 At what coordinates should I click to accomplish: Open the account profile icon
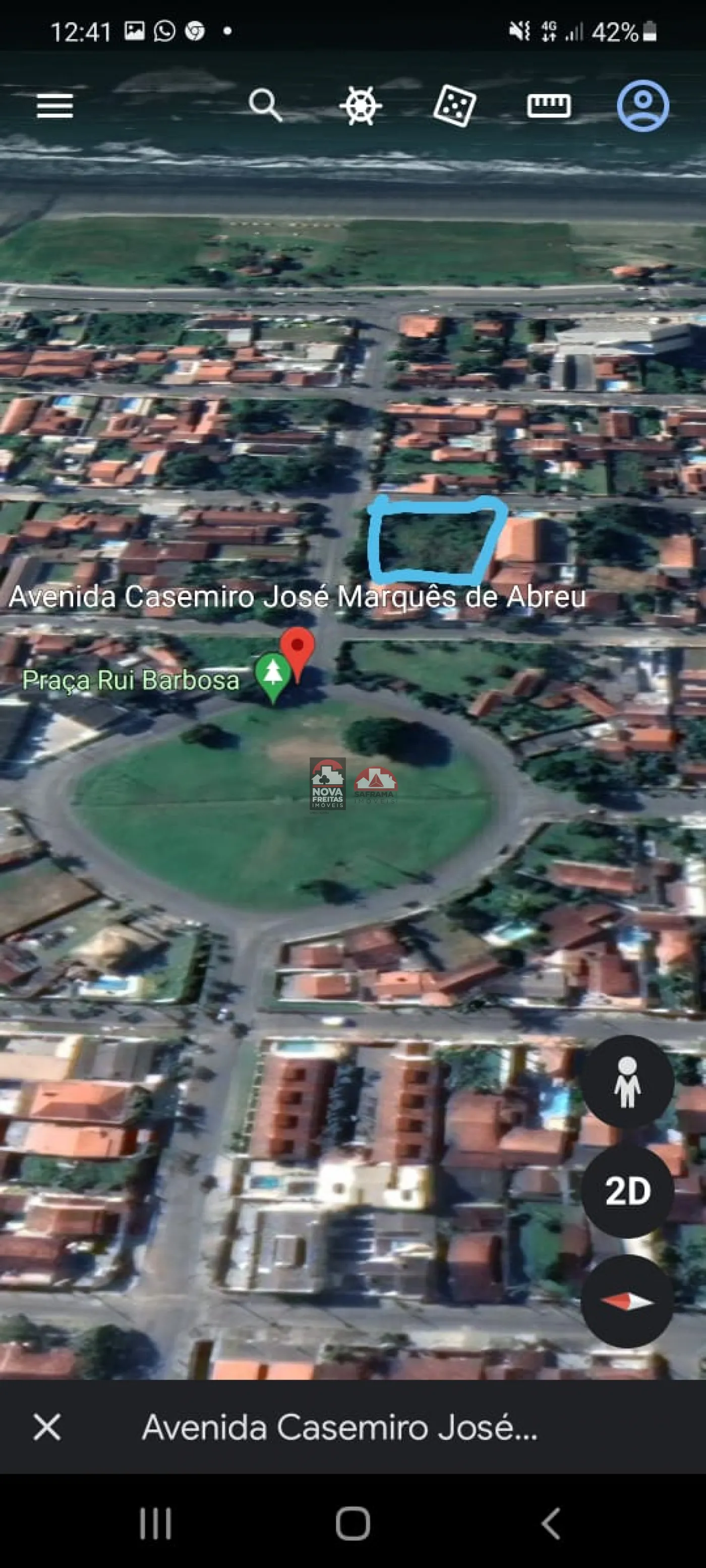pyautogui.click(x=642, y=106)
